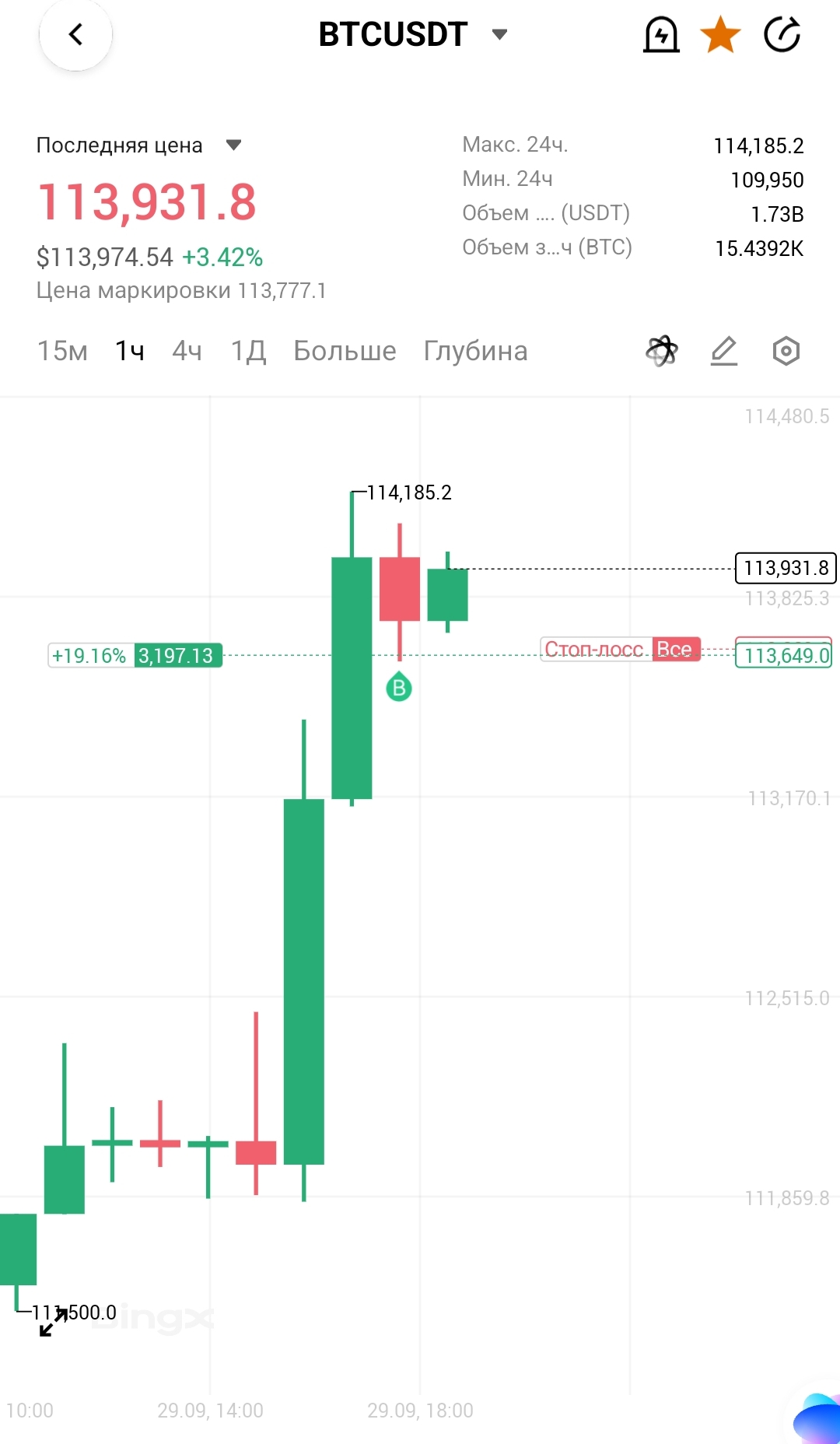This screenshot has width=840, height=1444.
Task: Expand the chart to fullscreen
Action: pos(53,1322)
